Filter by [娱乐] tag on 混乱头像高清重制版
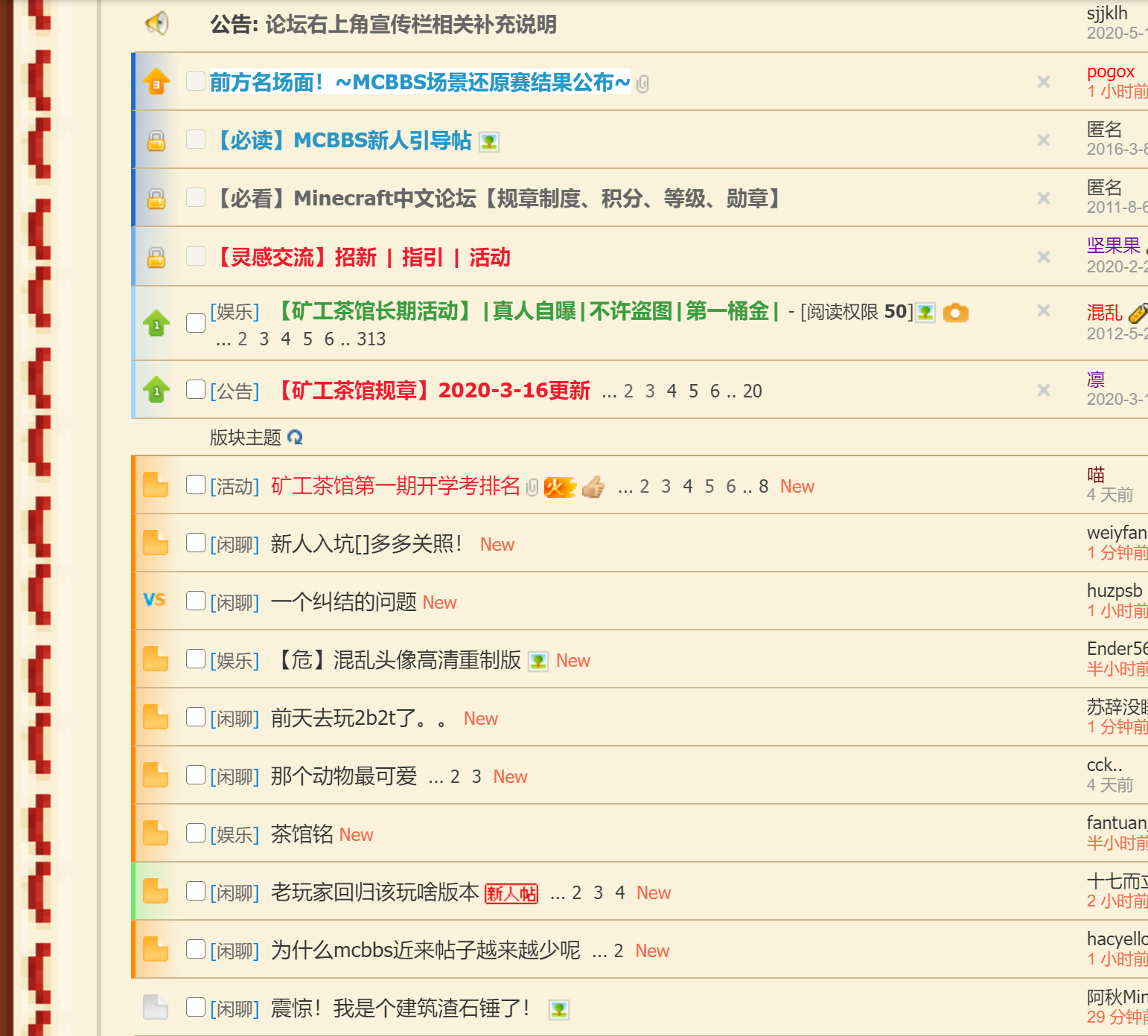Screen dimensions: 1148x1036 tap(235, 661)
